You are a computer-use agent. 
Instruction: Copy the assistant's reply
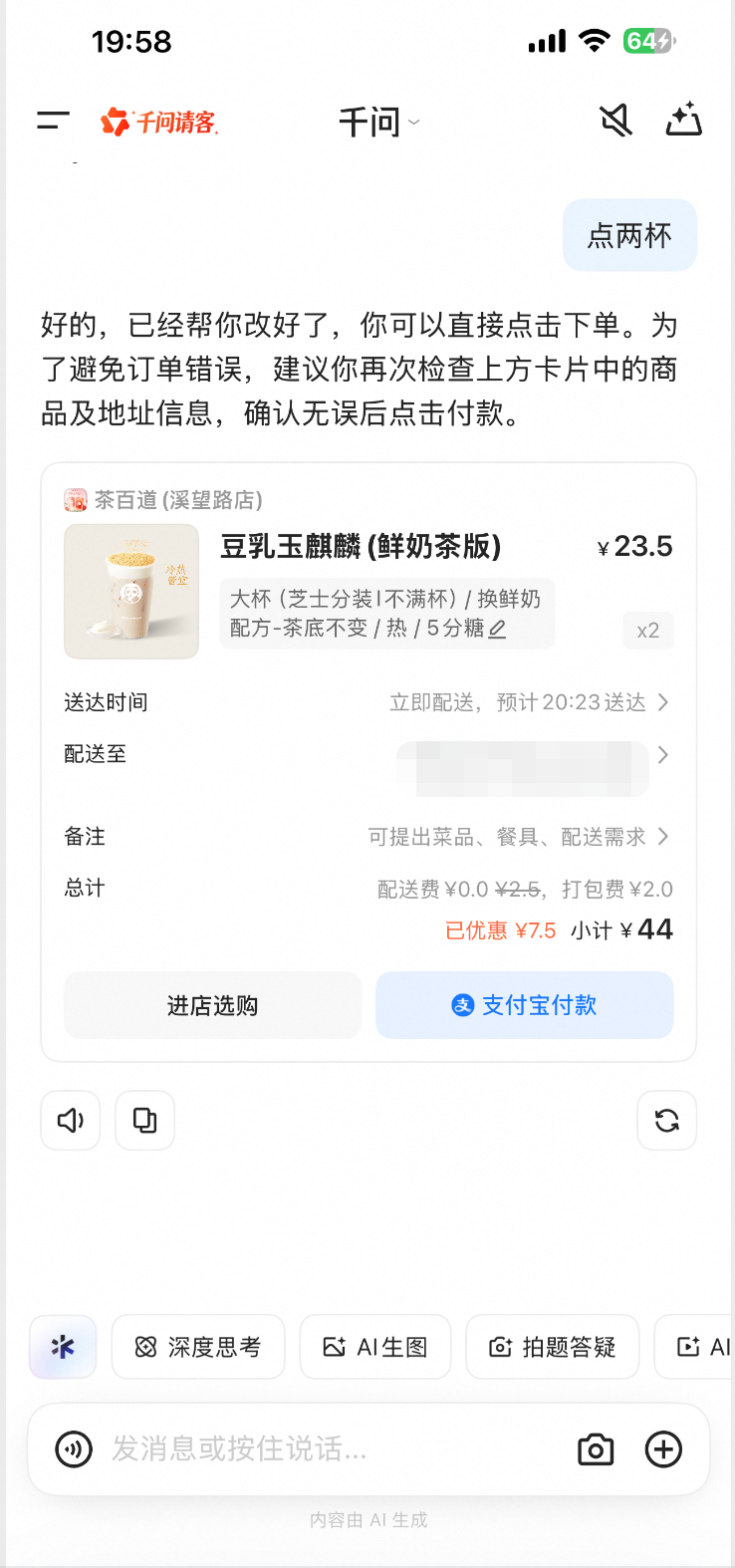click(x=145, y=1121)
